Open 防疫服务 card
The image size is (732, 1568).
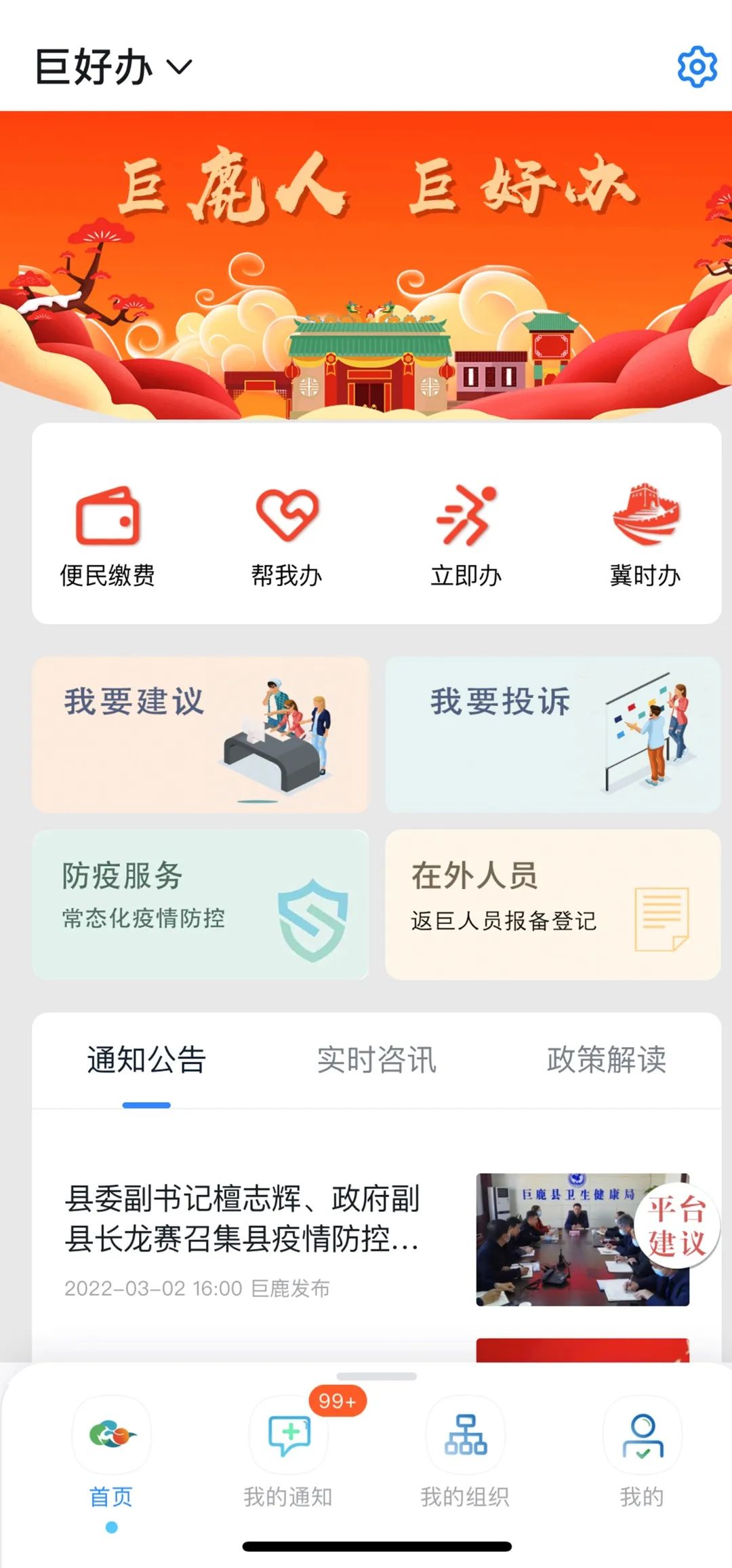pos(200,904)
